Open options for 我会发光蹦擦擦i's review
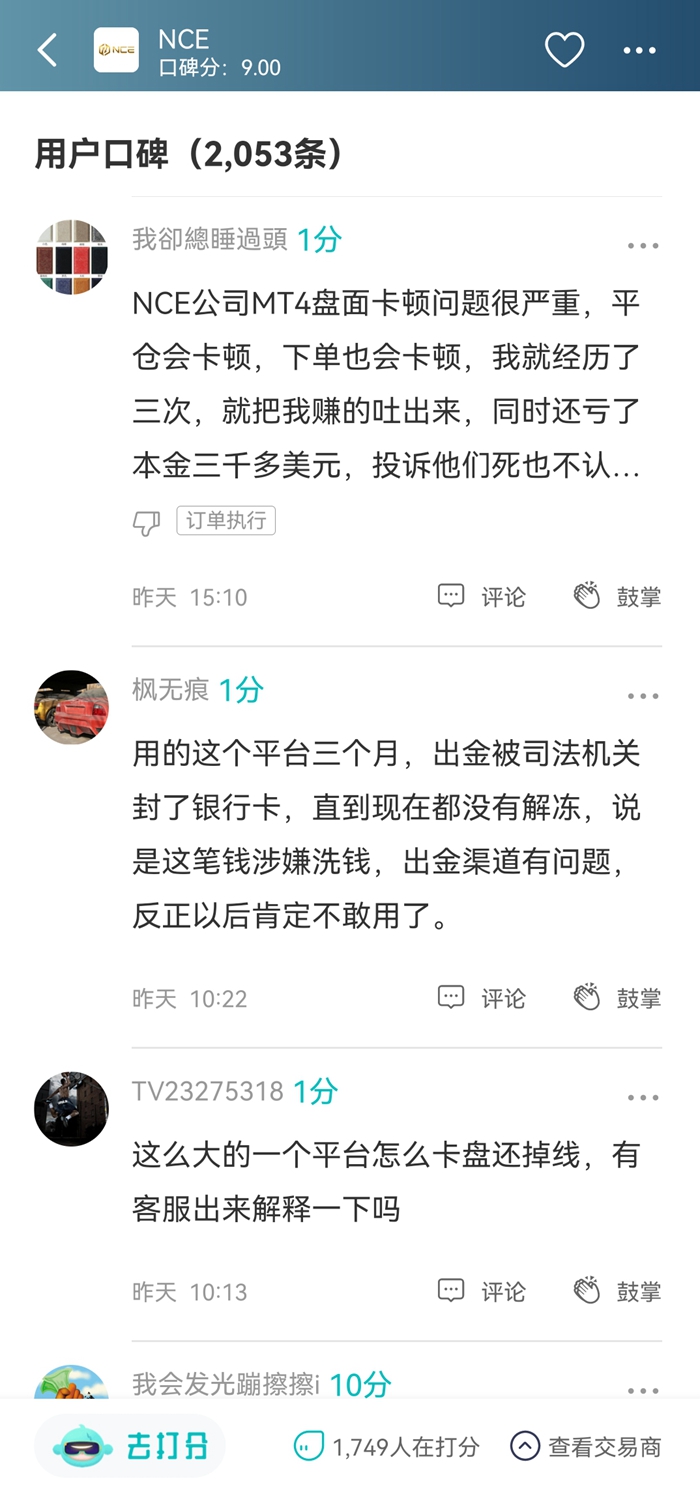The width and height of the screenshot is (700, 1492). 643,1391
